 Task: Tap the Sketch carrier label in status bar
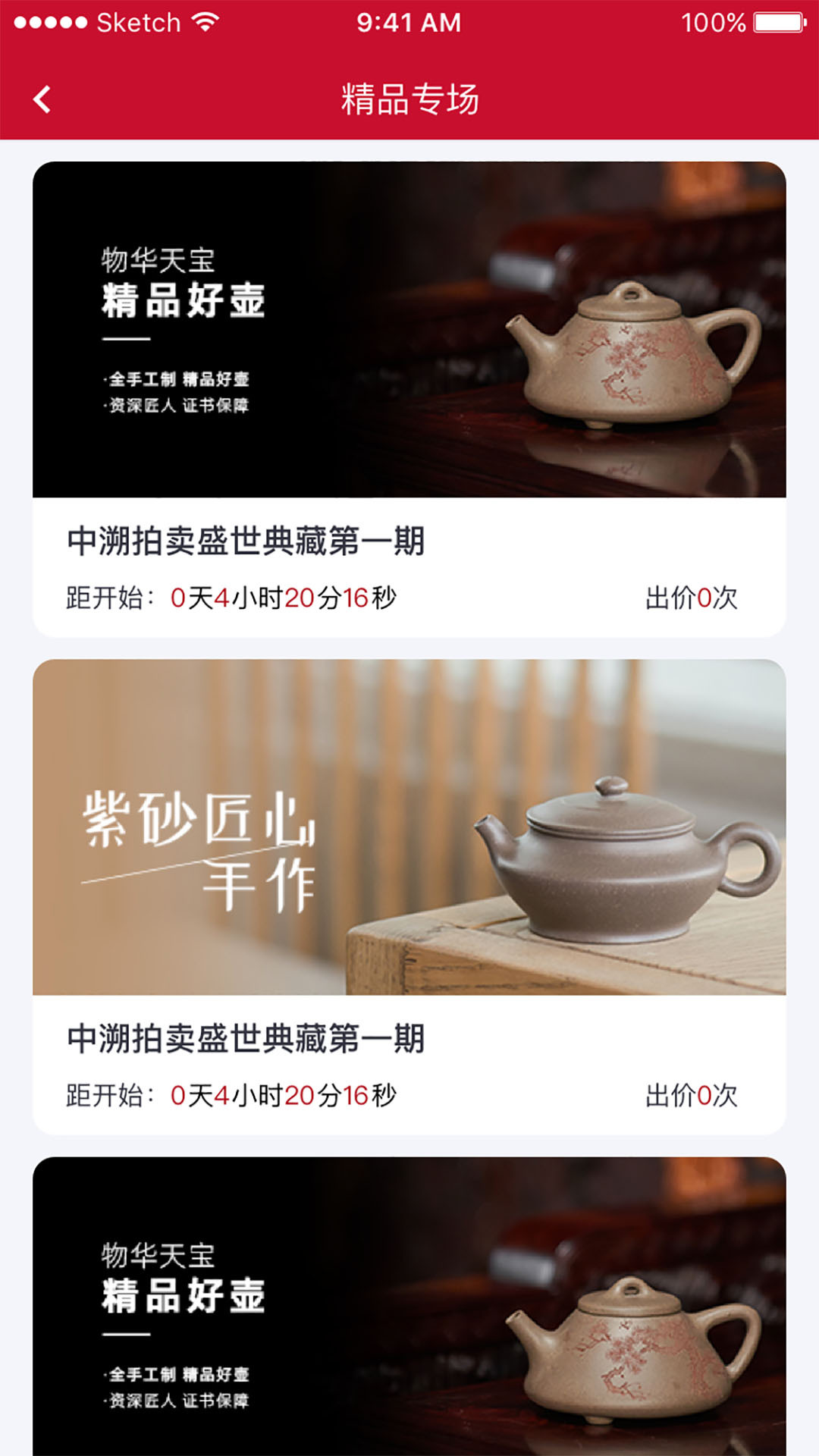coord(138,20)
